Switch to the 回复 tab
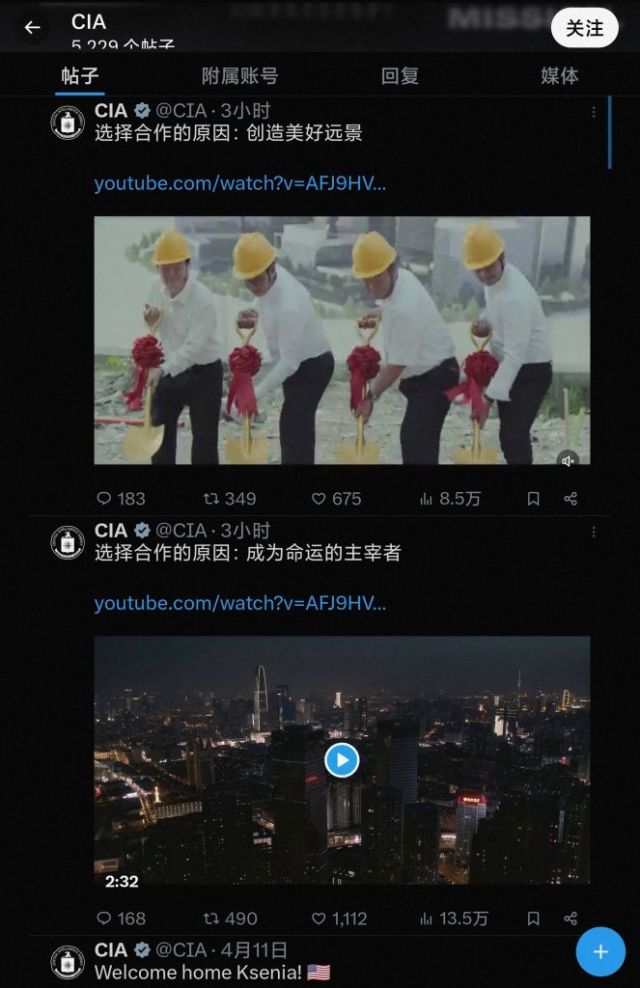The width and height of the screenshot is (640, 988). (x=399, y=76)
